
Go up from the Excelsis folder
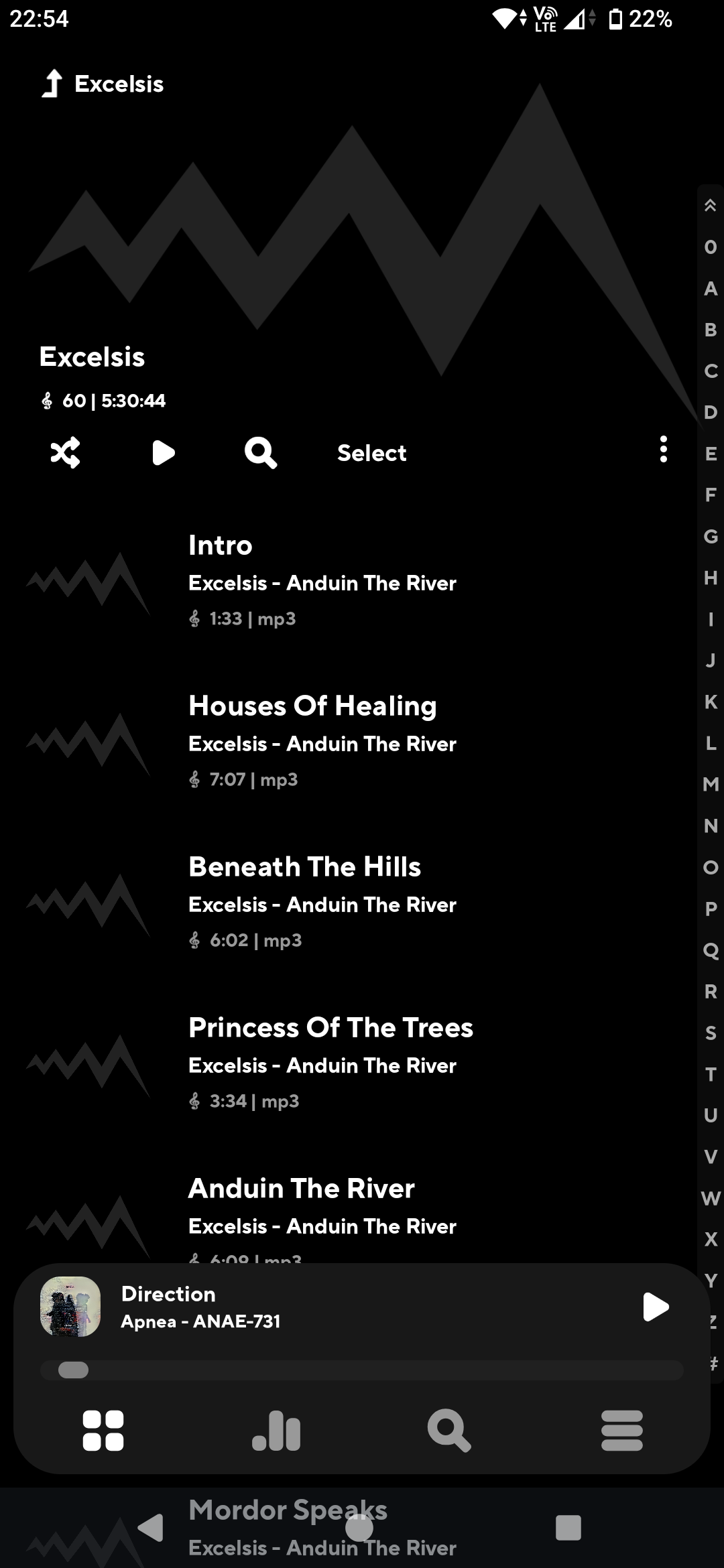[52, 84]
